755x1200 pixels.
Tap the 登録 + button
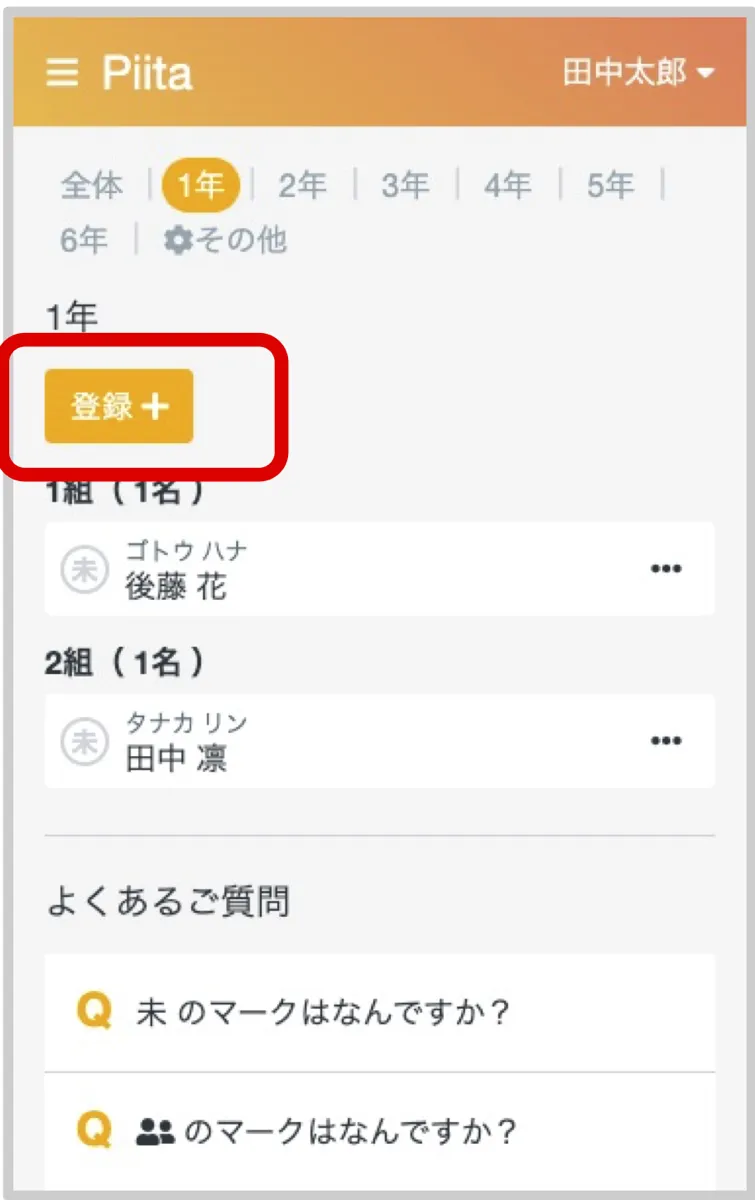(x=119, y=406)
